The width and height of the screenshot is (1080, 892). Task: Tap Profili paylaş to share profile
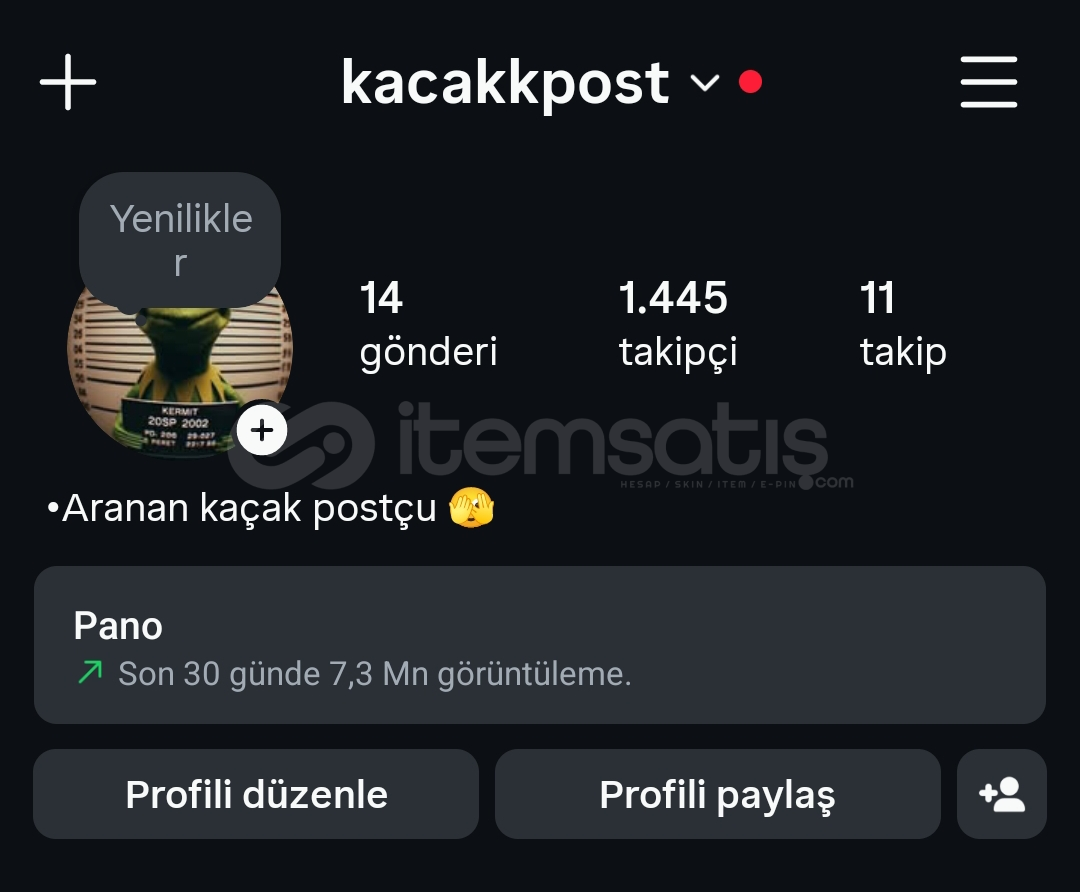pyautogui.click(x=717, y=794)
